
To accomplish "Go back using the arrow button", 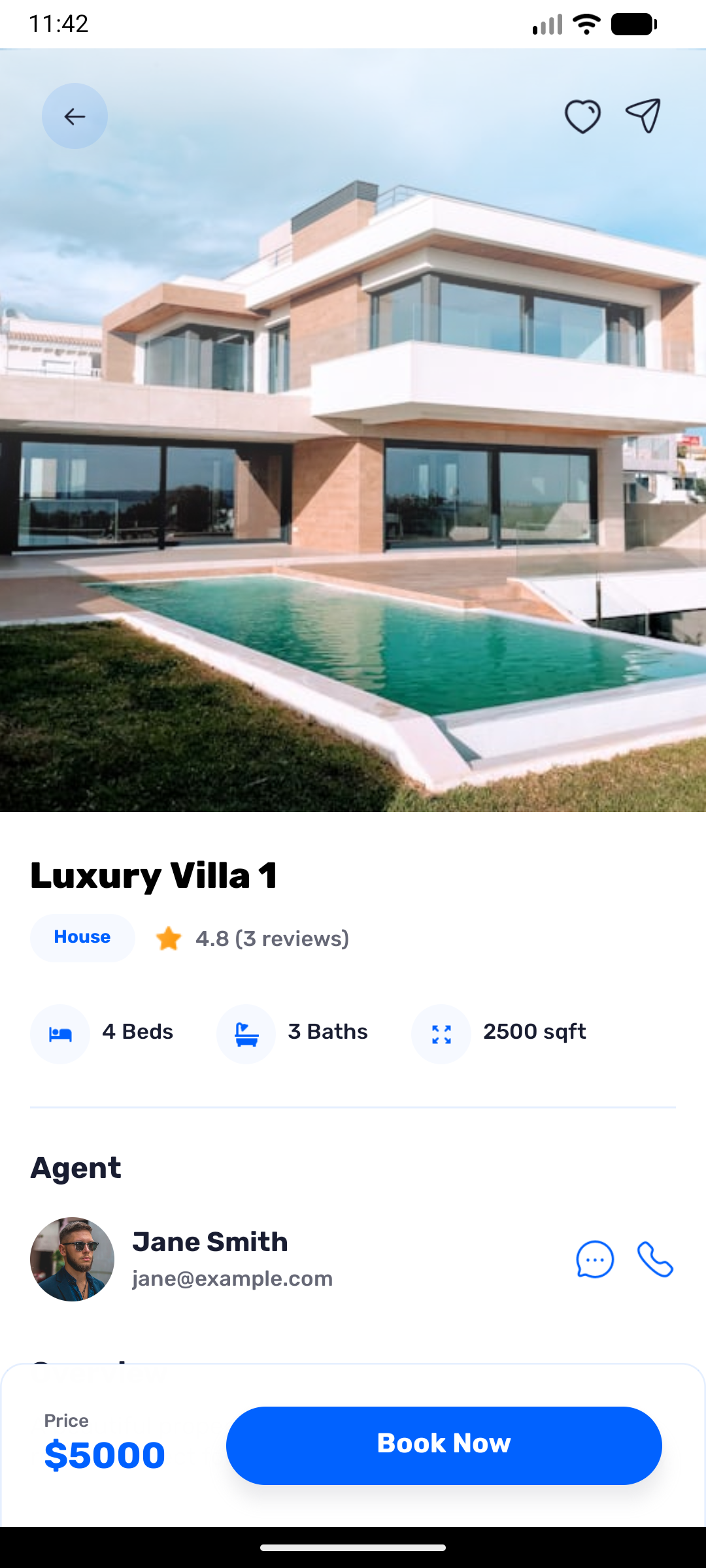I will 75,116.
